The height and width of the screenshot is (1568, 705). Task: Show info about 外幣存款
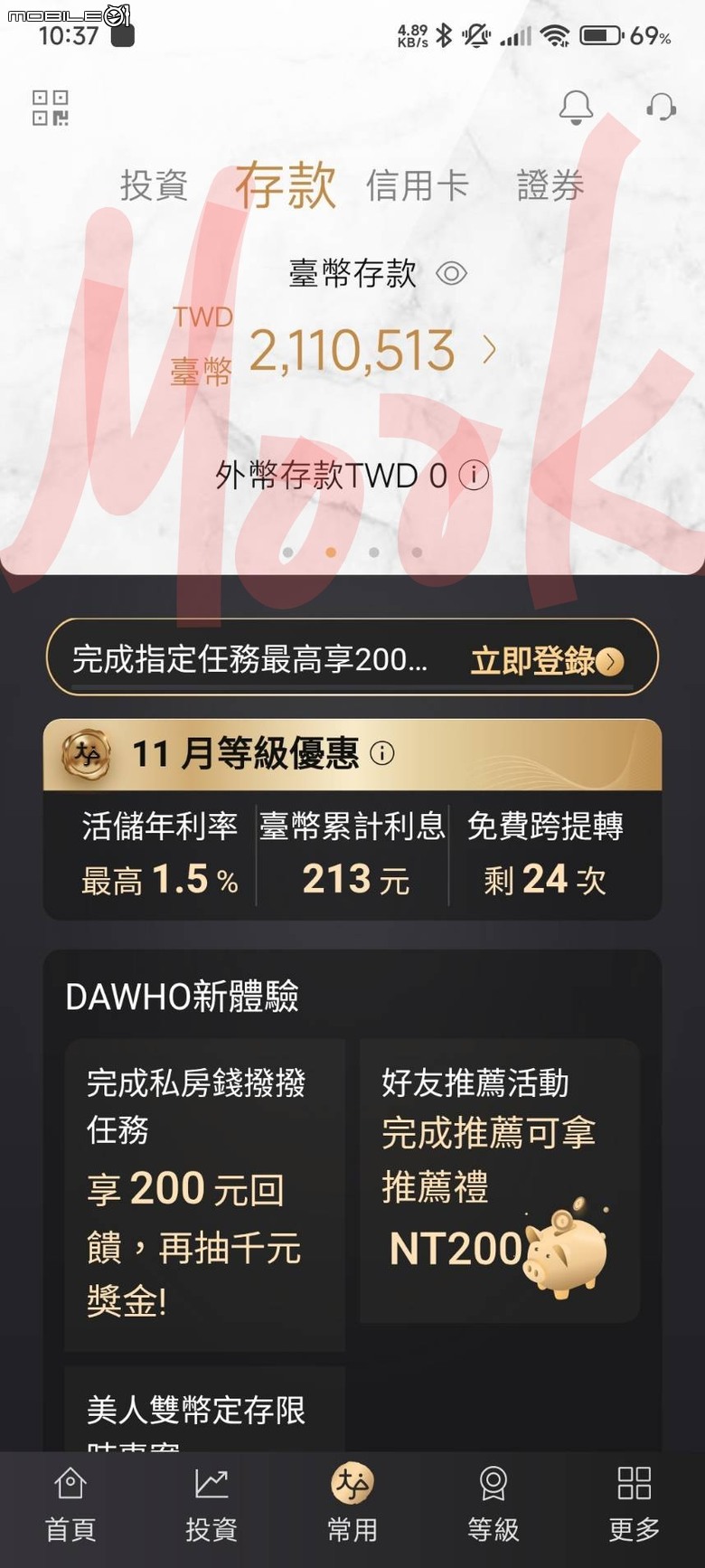tap(475, 475)
